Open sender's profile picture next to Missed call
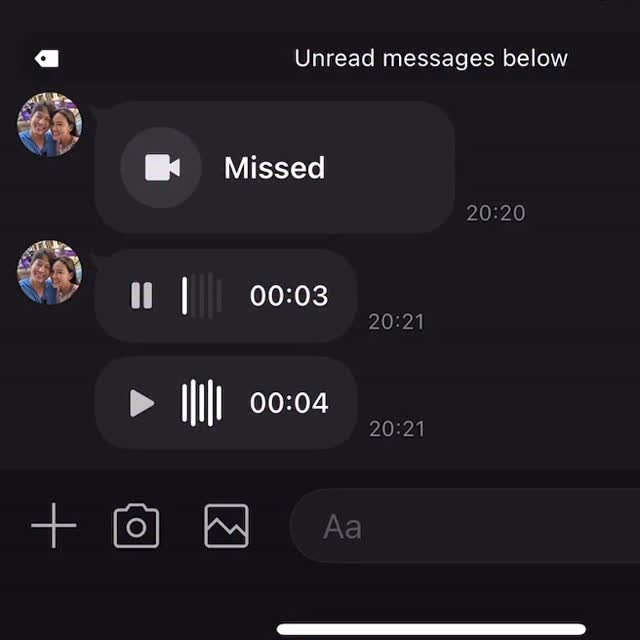 (x=49, y=125)
